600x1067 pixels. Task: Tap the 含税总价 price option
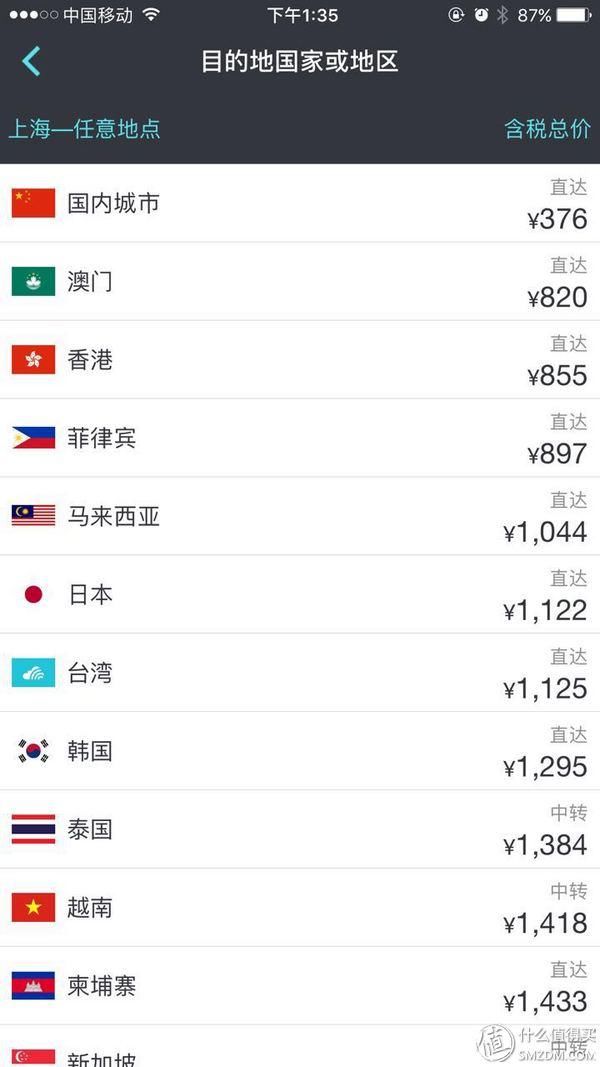point(547,129)
